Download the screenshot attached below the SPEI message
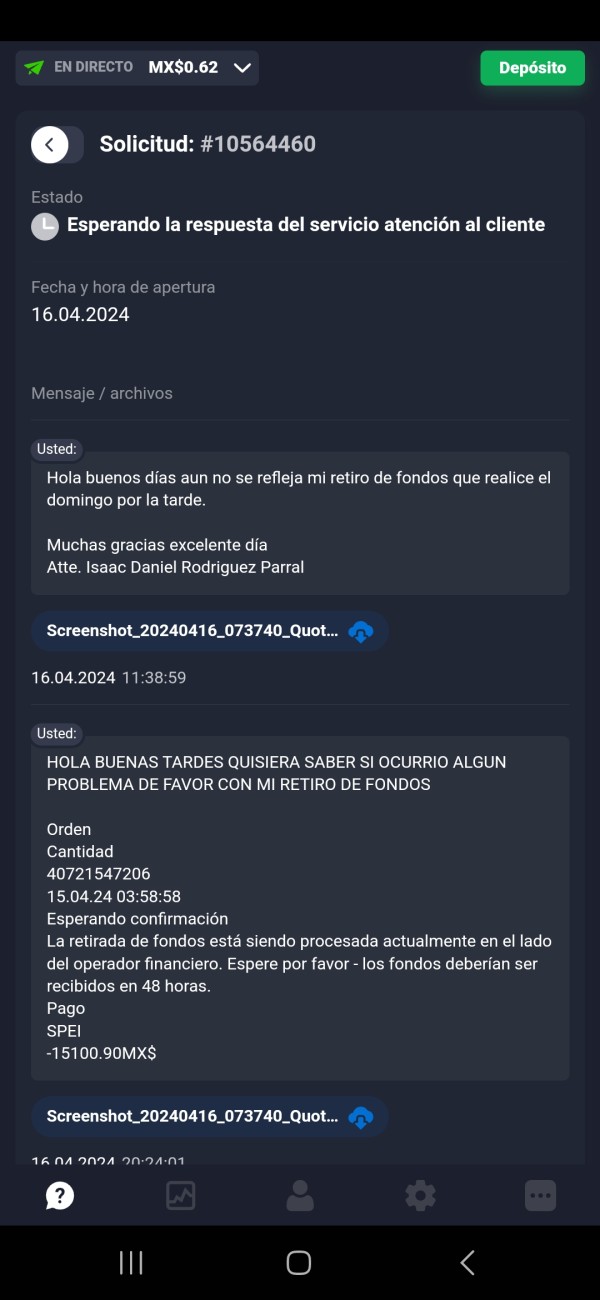Screen dimensions: 600x1300 pyautogui.click(x=361, y=1117)
